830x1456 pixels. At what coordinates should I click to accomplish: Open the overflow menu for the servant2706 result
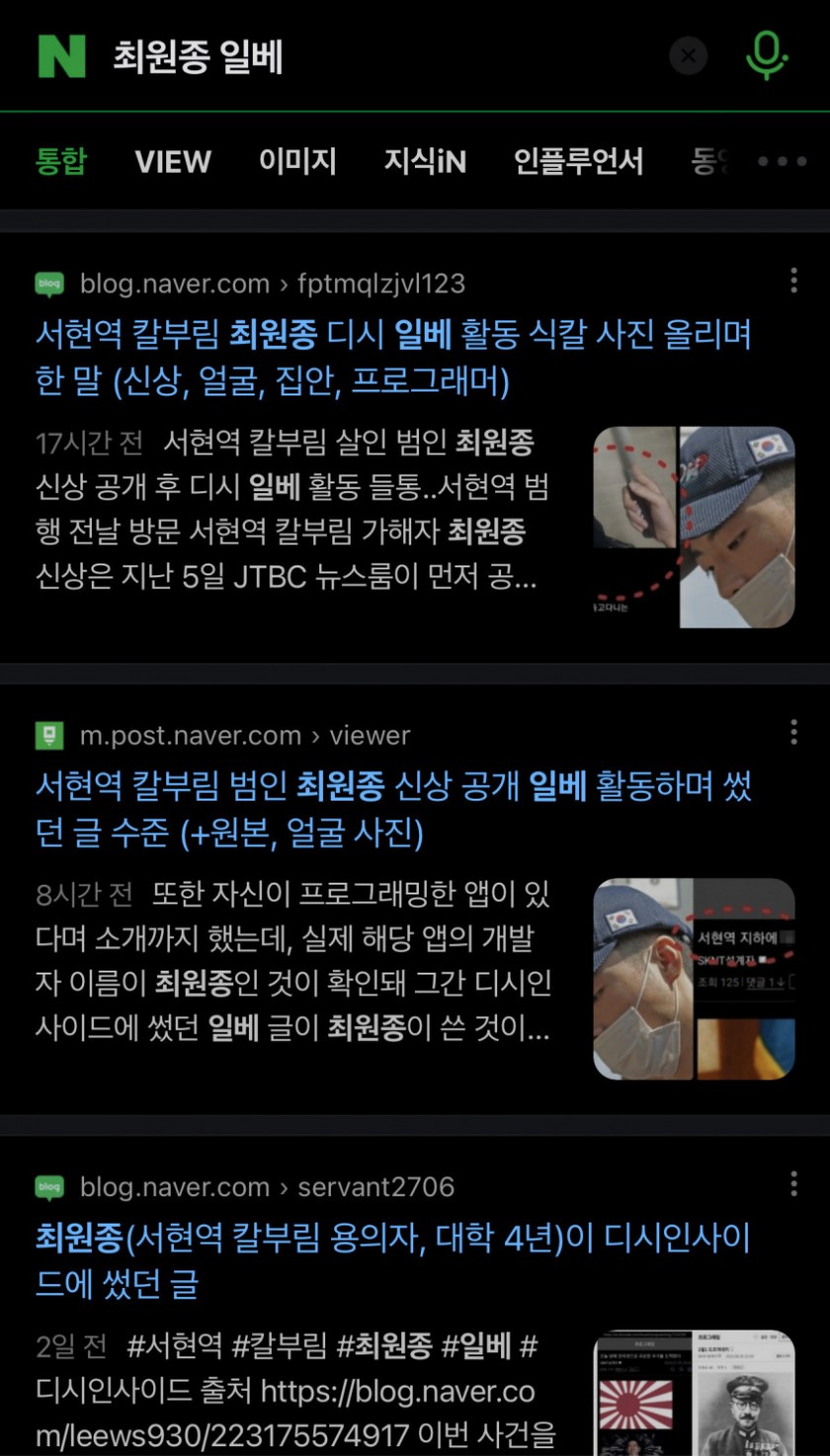point(793,1184)
